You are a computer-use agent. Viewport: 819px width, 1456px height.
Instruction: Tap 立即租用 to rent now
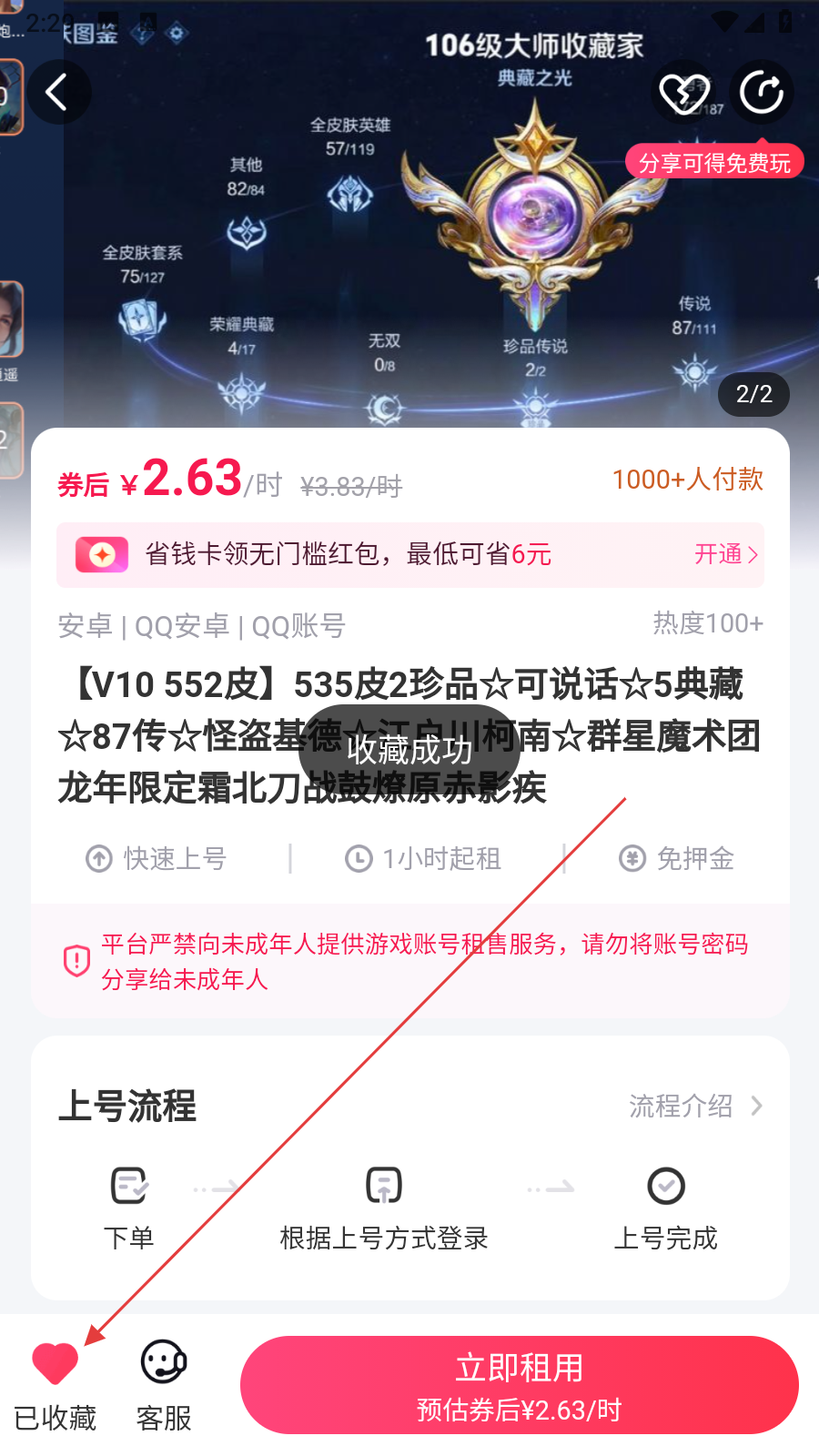tap(519, 1385)
